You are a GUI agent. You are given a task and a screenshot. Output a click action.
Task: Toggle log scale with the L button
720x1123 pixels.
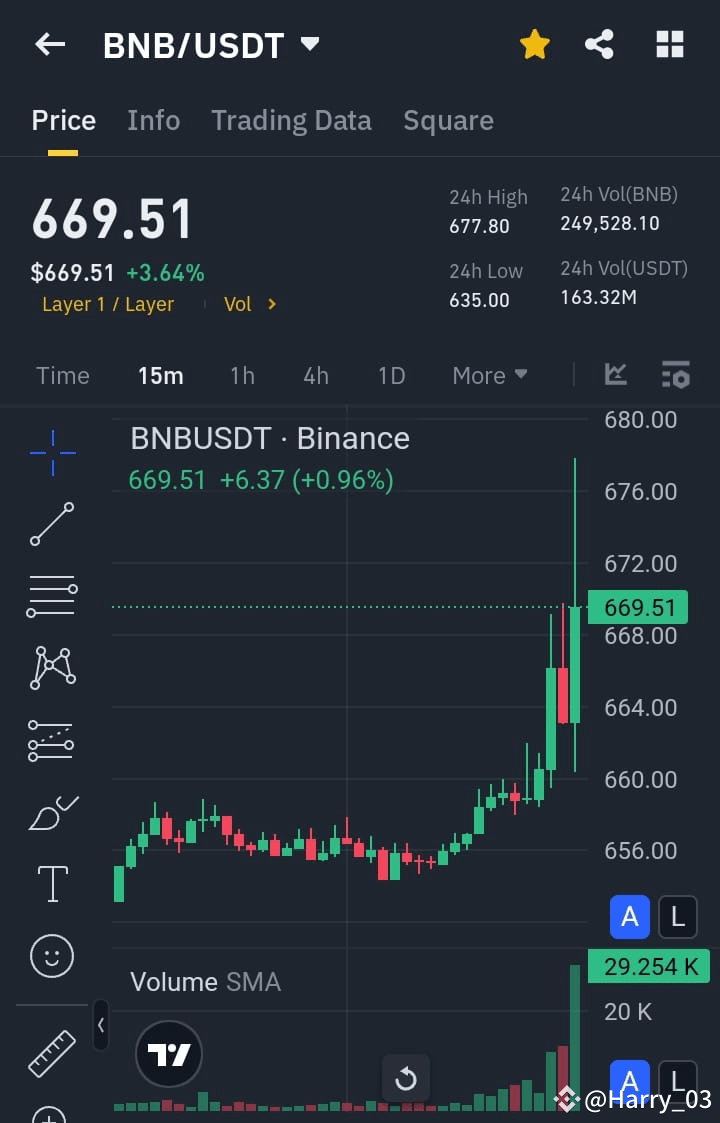677,917
